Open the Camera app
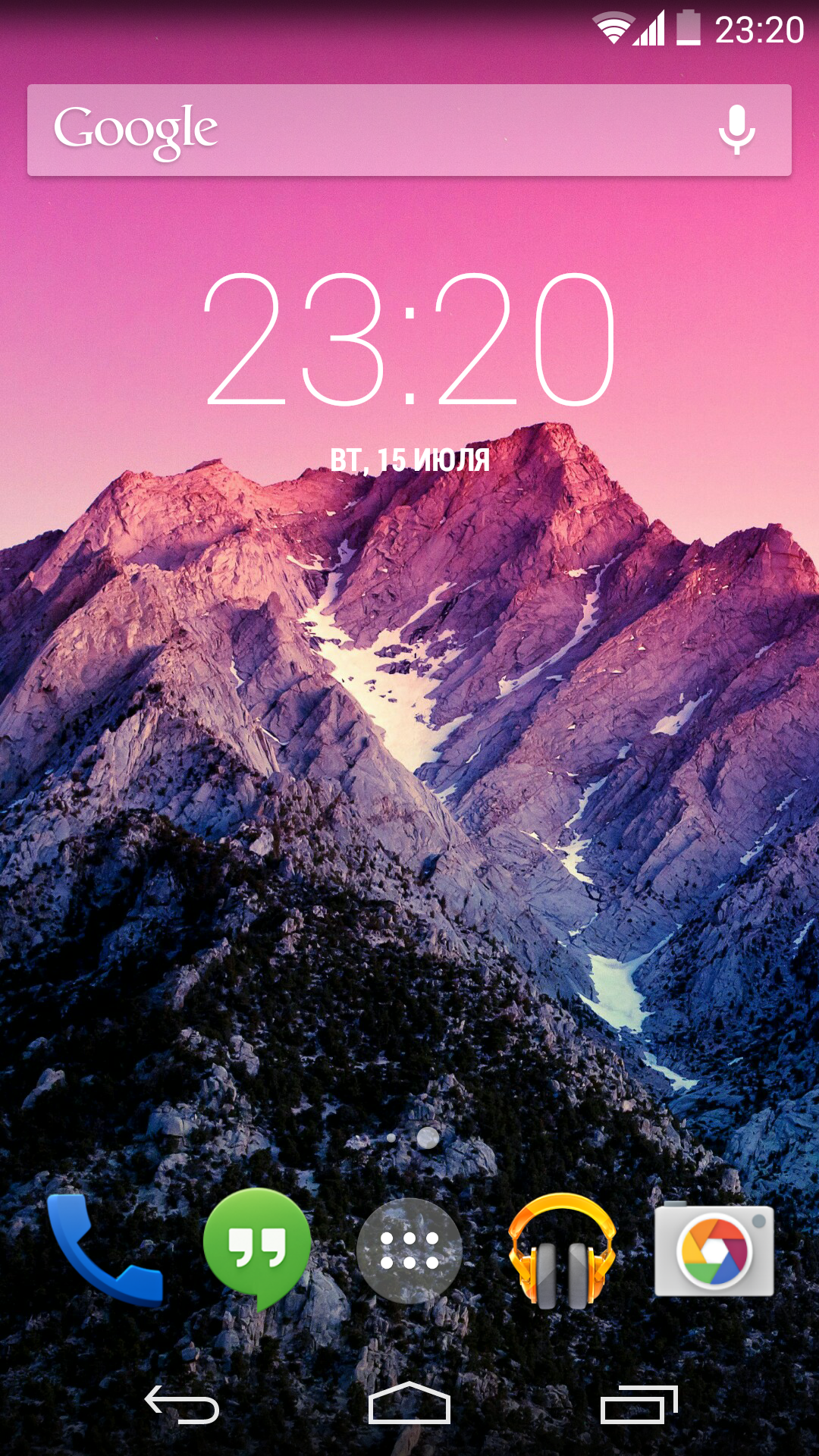Screen dimensions: 819x1456 coord(714,1250)
